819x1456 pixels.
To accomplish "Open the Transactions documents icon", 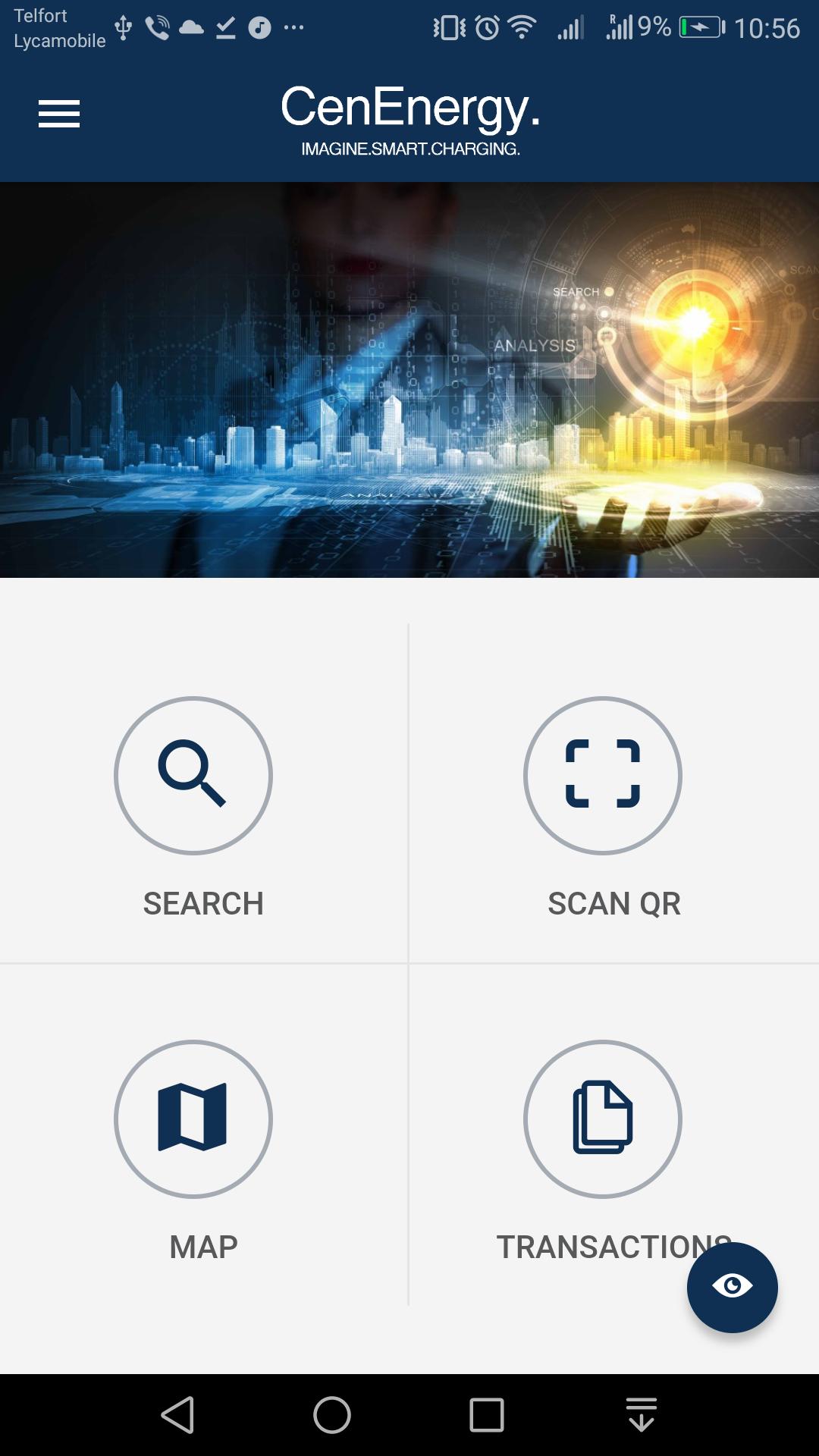I will (x=602, y=1119).
